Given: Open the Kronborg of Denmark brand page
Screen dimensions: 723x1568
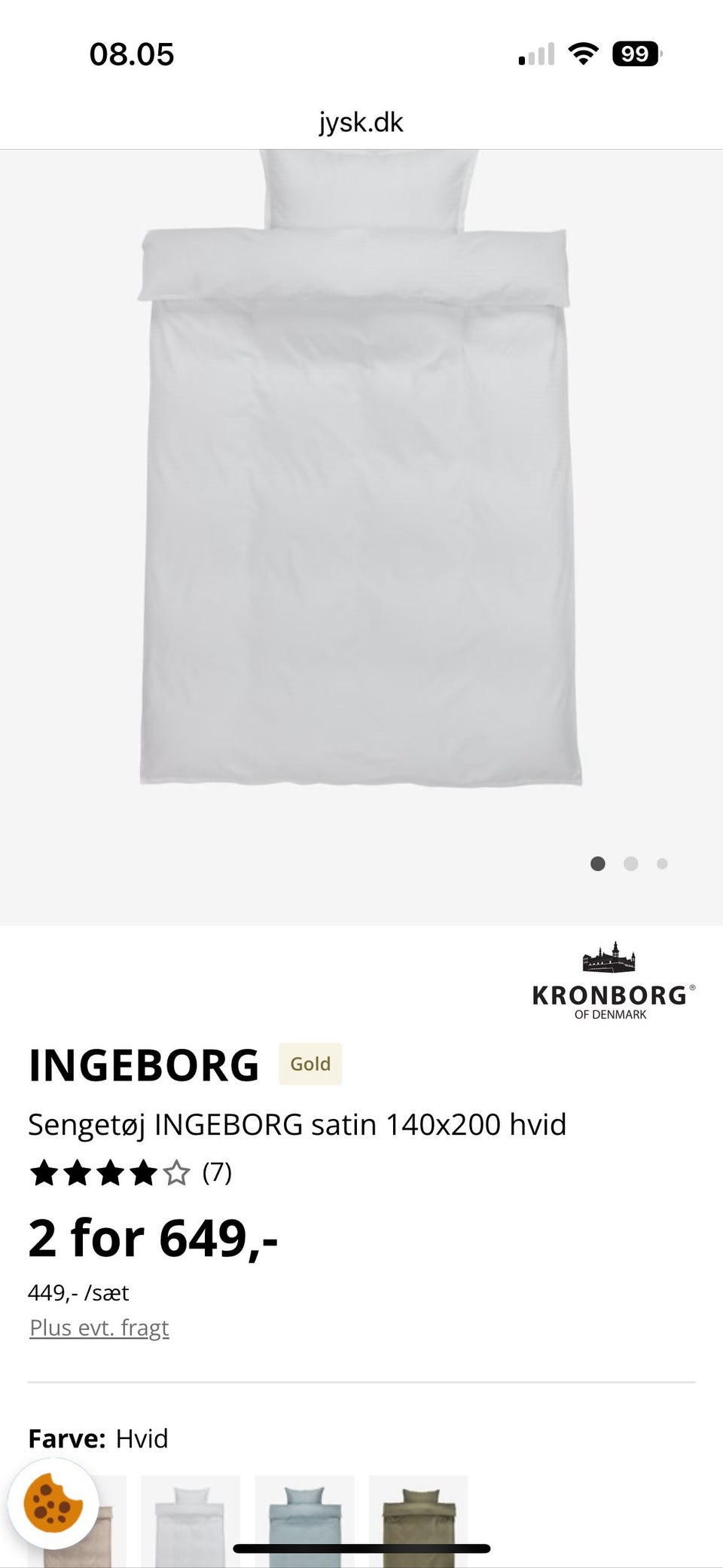Looking at the screenshot, I should tap(612, 982).
